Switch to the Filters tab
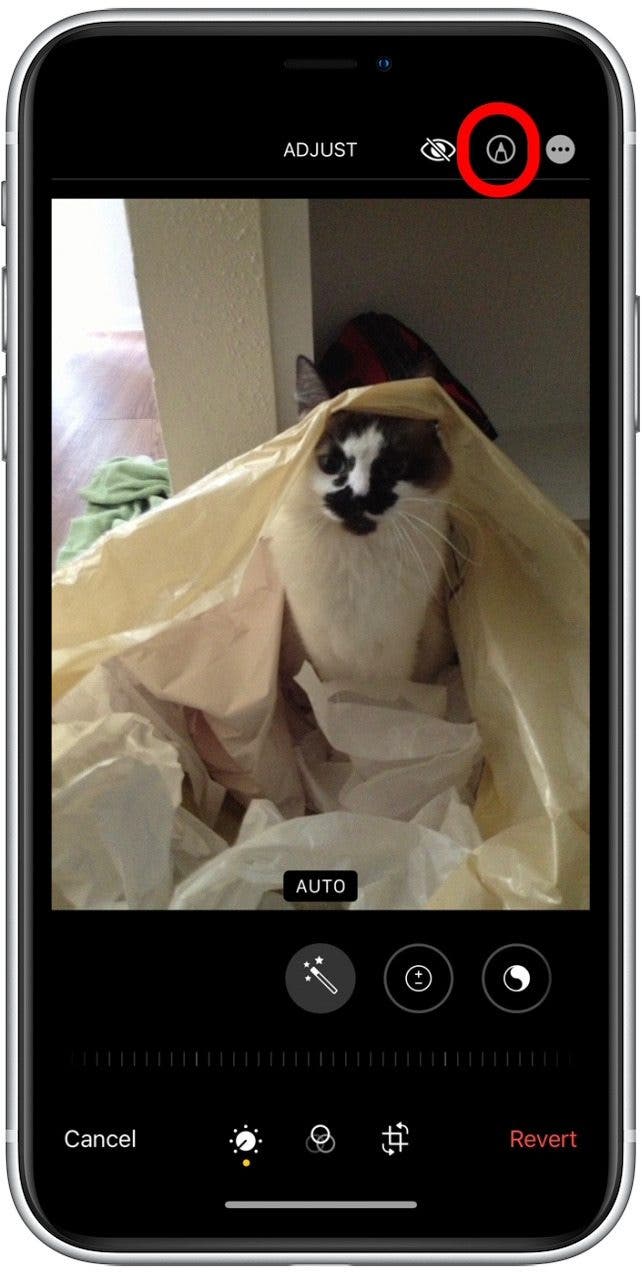 [321, 1139]
